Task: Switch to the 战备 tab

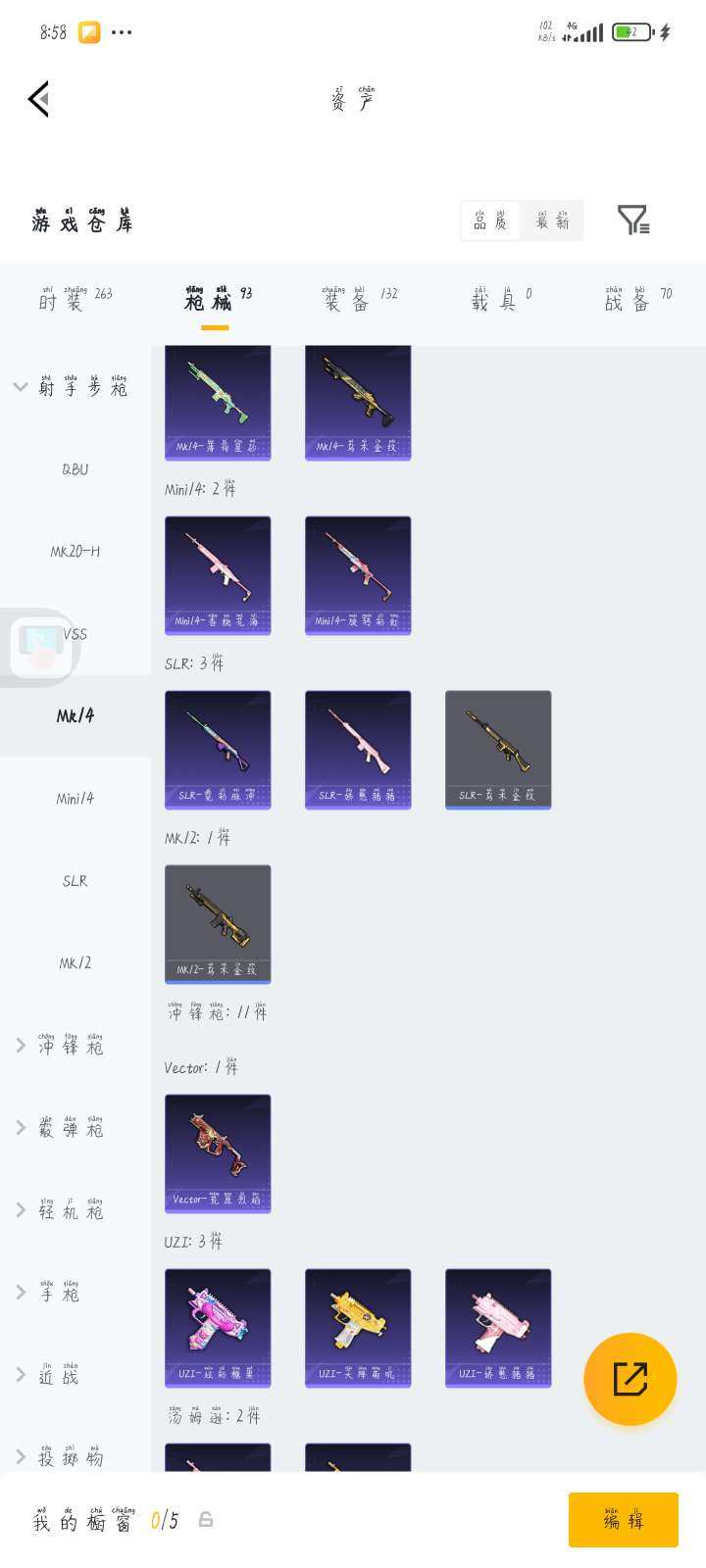Action: tap(638, 298)
